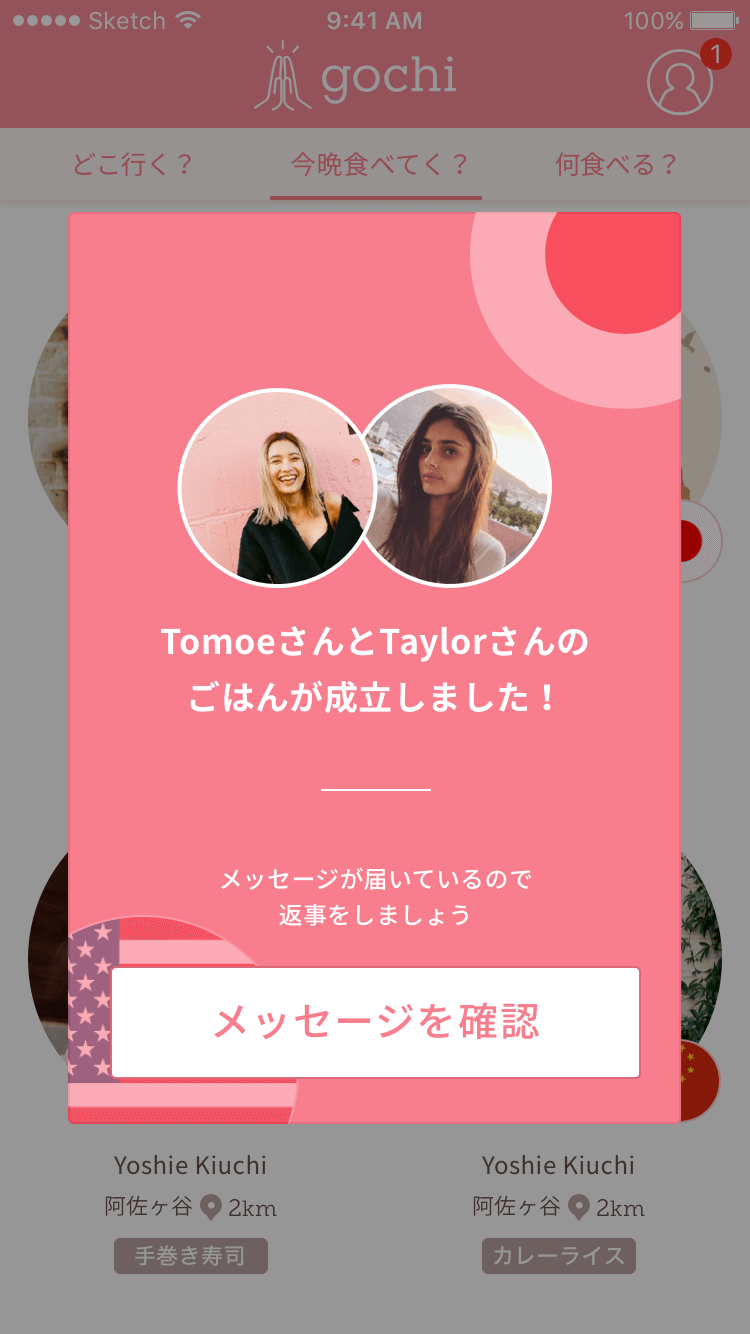The image size is (750, 1334).
Task: Select the 今晩食べてく？ tab
Action: pyautogui.click(x=378, y=165)
